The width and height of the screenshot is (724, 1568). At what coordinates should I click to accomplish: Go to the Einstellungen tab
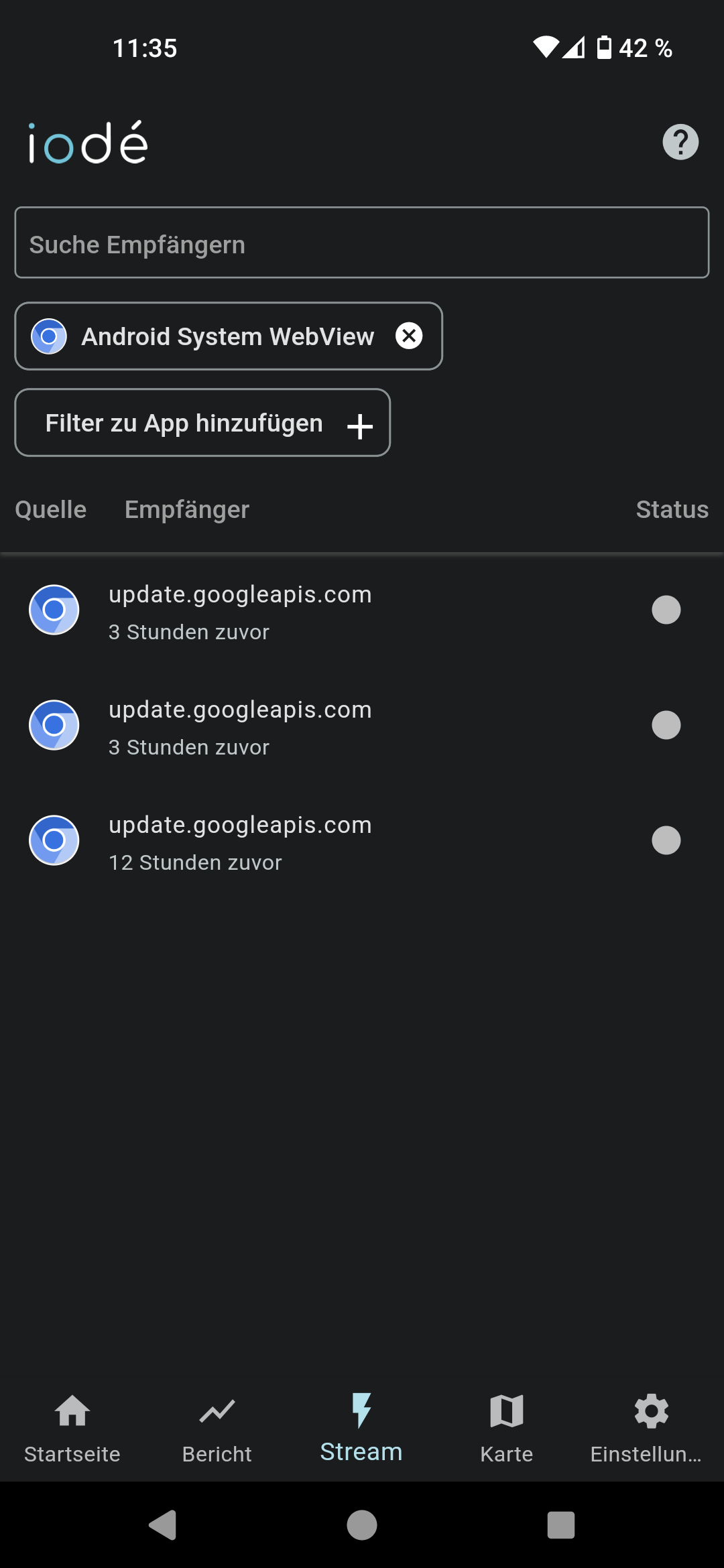pos(646,1428)
